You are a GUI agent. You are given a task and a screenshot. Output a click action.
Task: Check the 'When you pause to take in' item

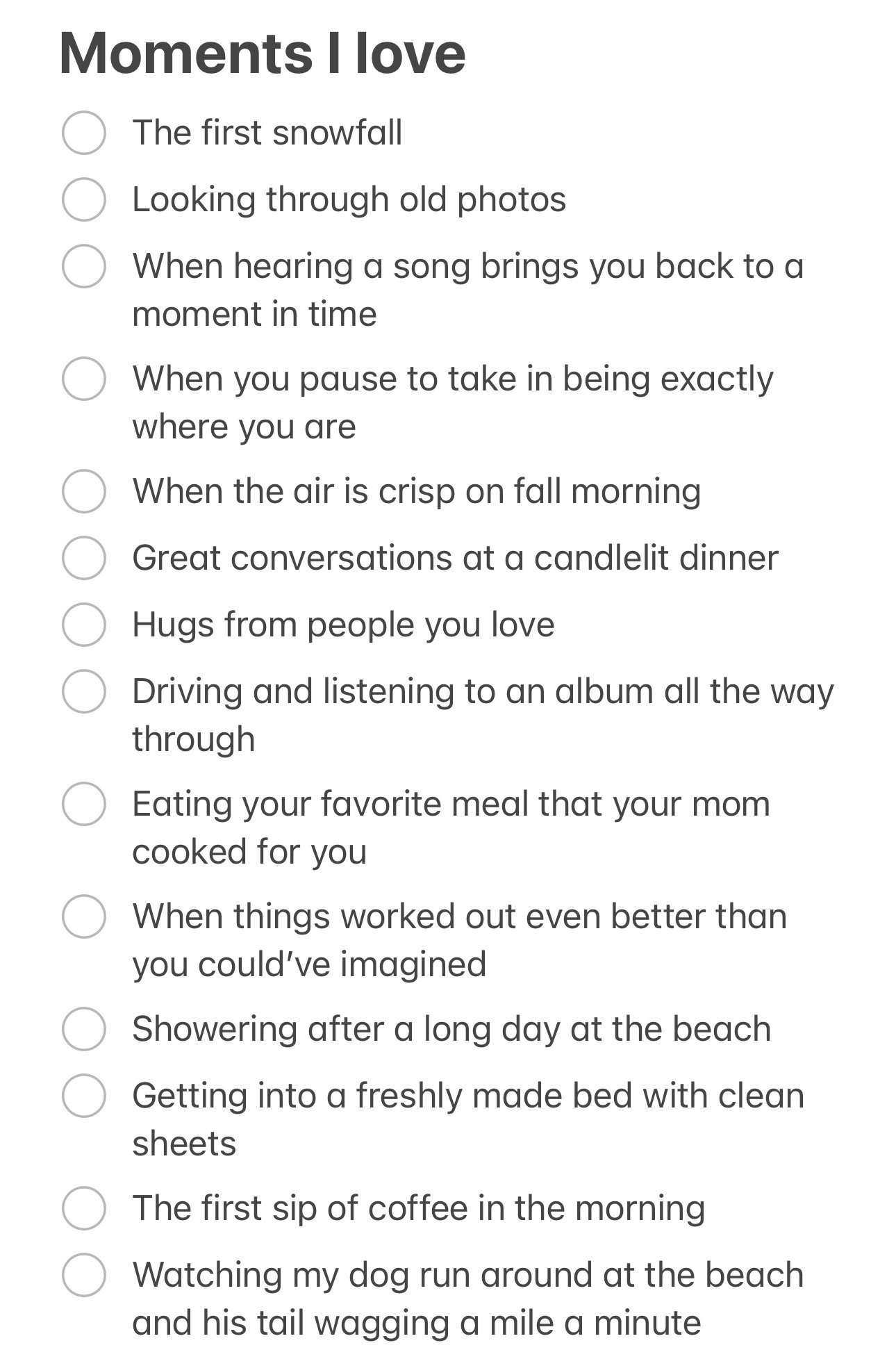pyautogui.click(x=83, y=379)
